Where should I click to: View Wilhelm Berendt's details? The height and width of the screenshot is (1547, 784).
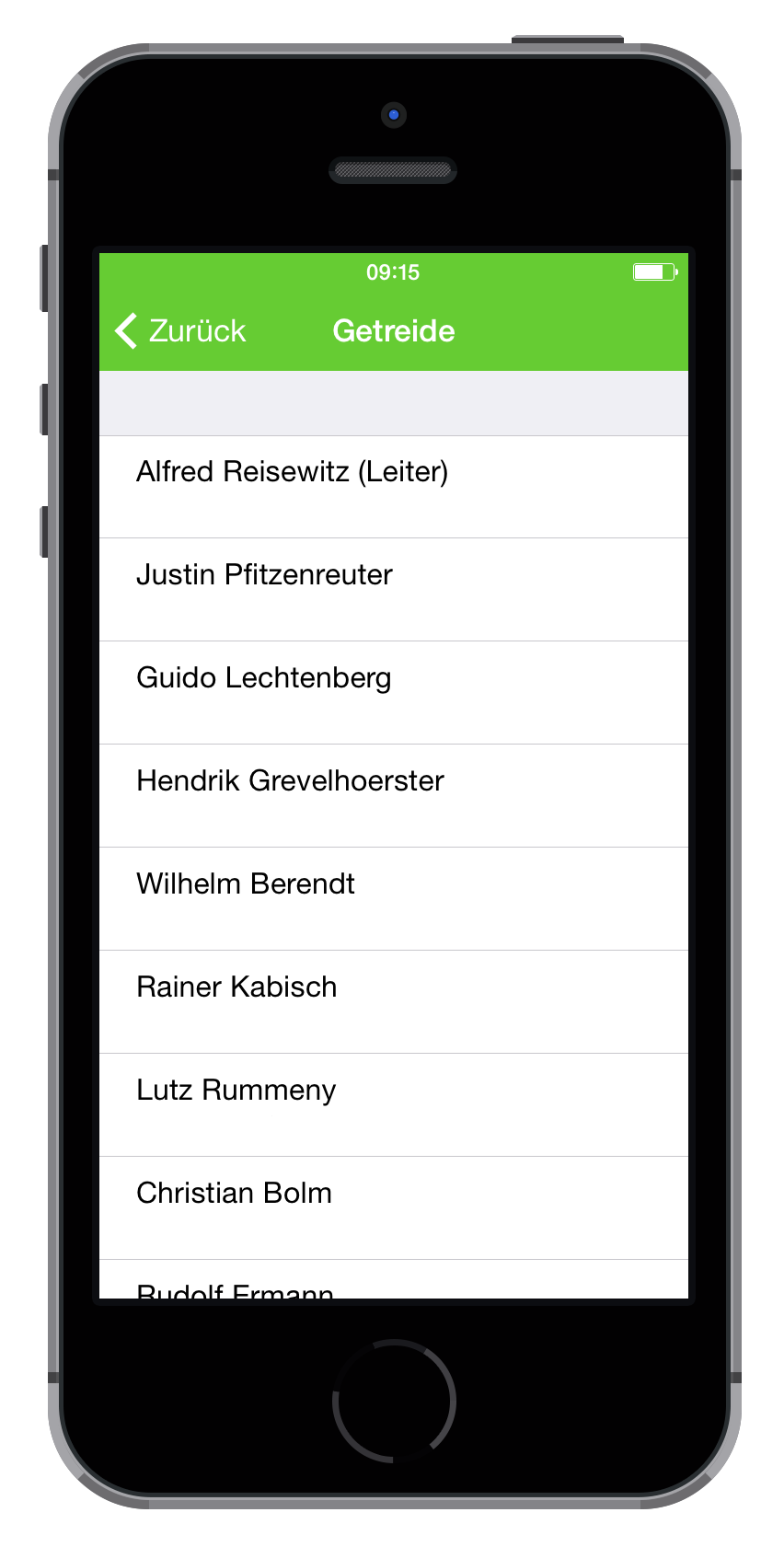(x=394, y=899)
